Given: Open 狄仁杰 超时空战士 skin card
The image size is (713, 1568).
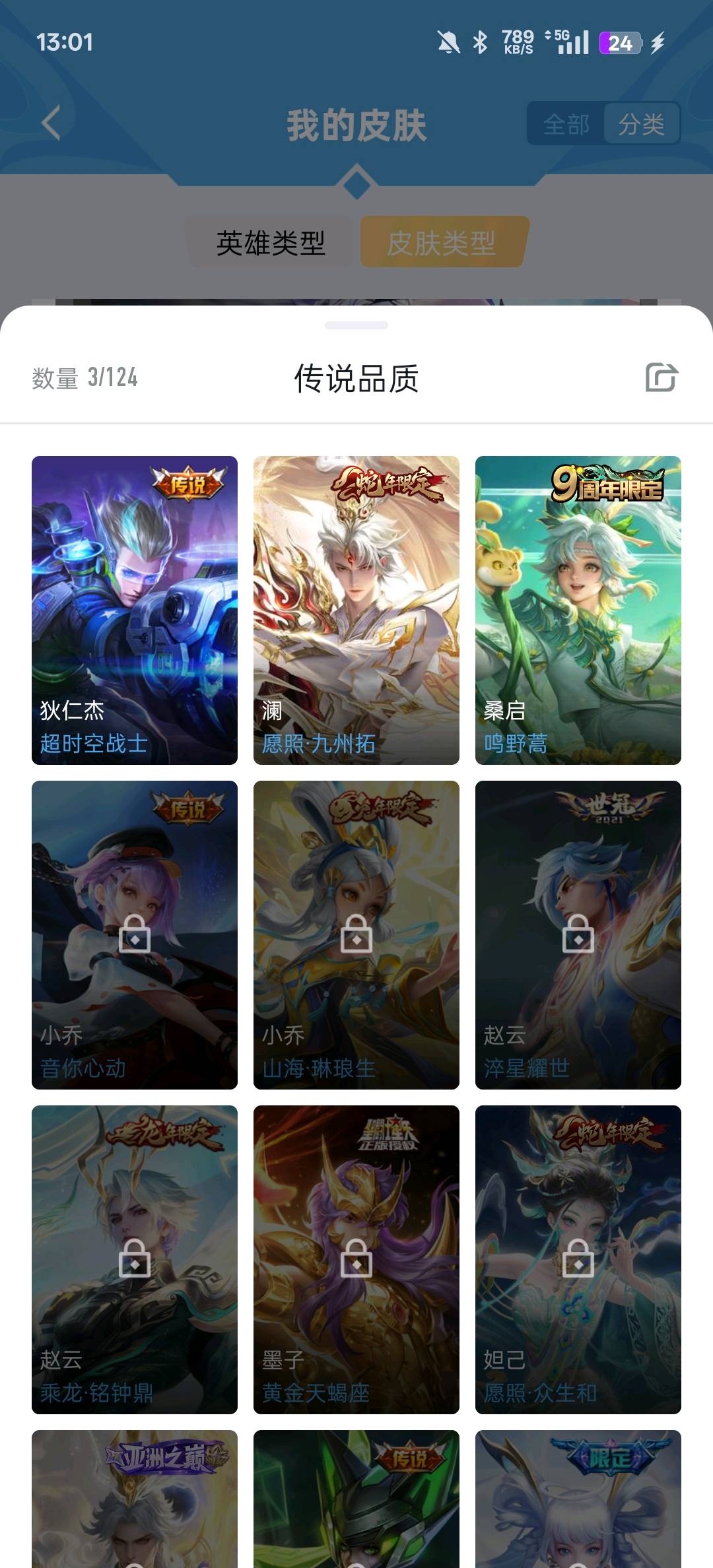Looking at the screenshot, I should click(135, 610).
